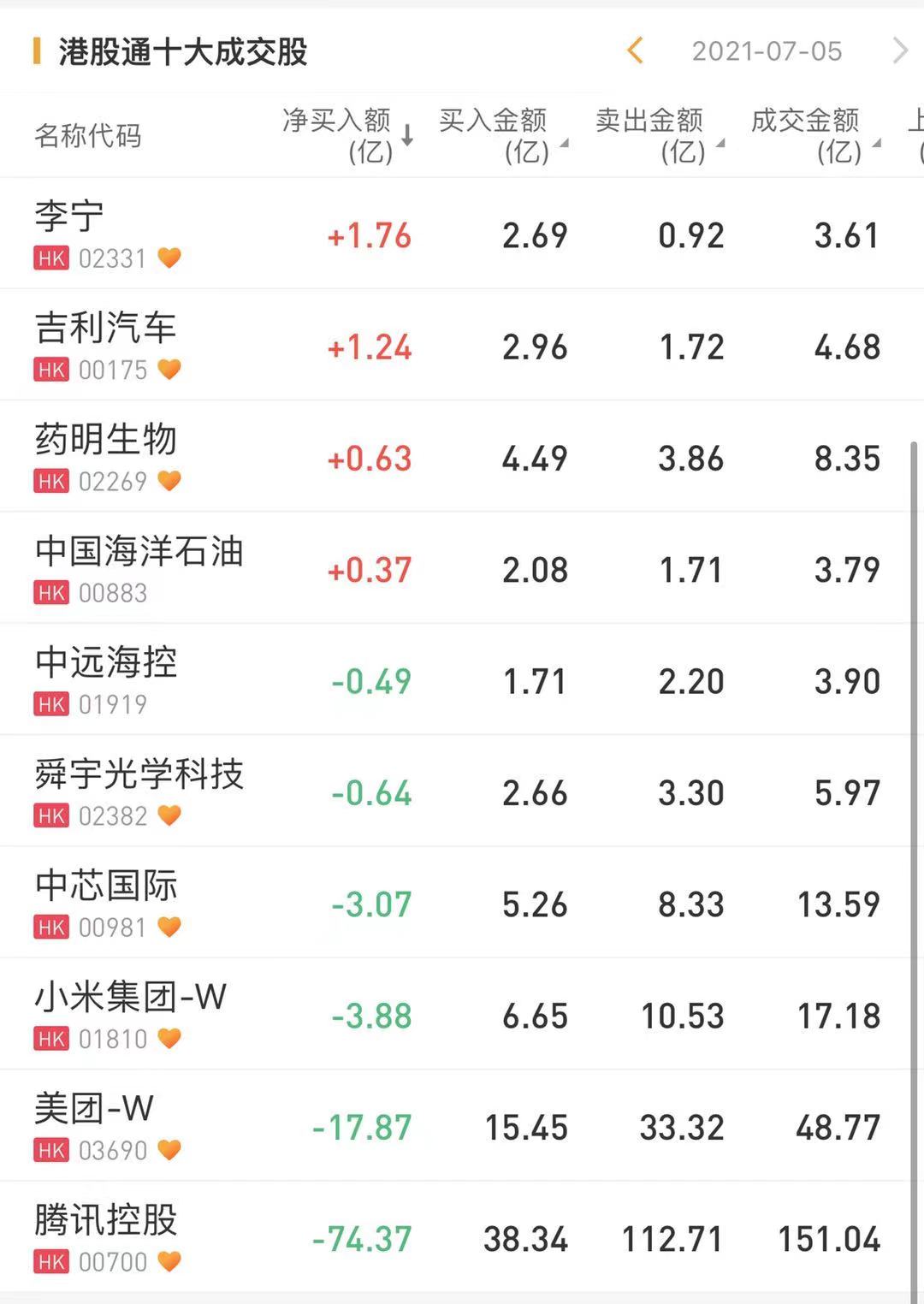This screenshot has width=924, height=1304.
Task: Open 舜宇光学科技 stock details
Action: [139, 774]
